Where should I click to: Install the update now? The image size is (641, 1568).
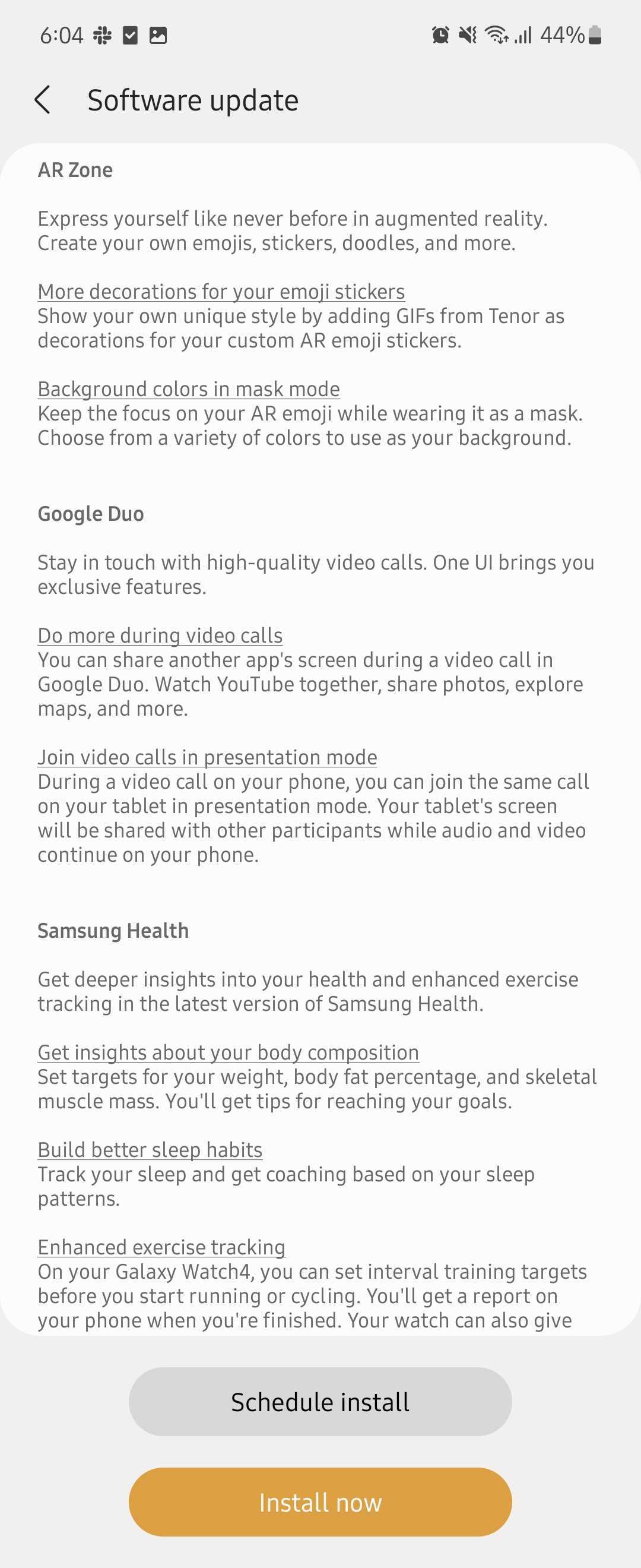320,1502
